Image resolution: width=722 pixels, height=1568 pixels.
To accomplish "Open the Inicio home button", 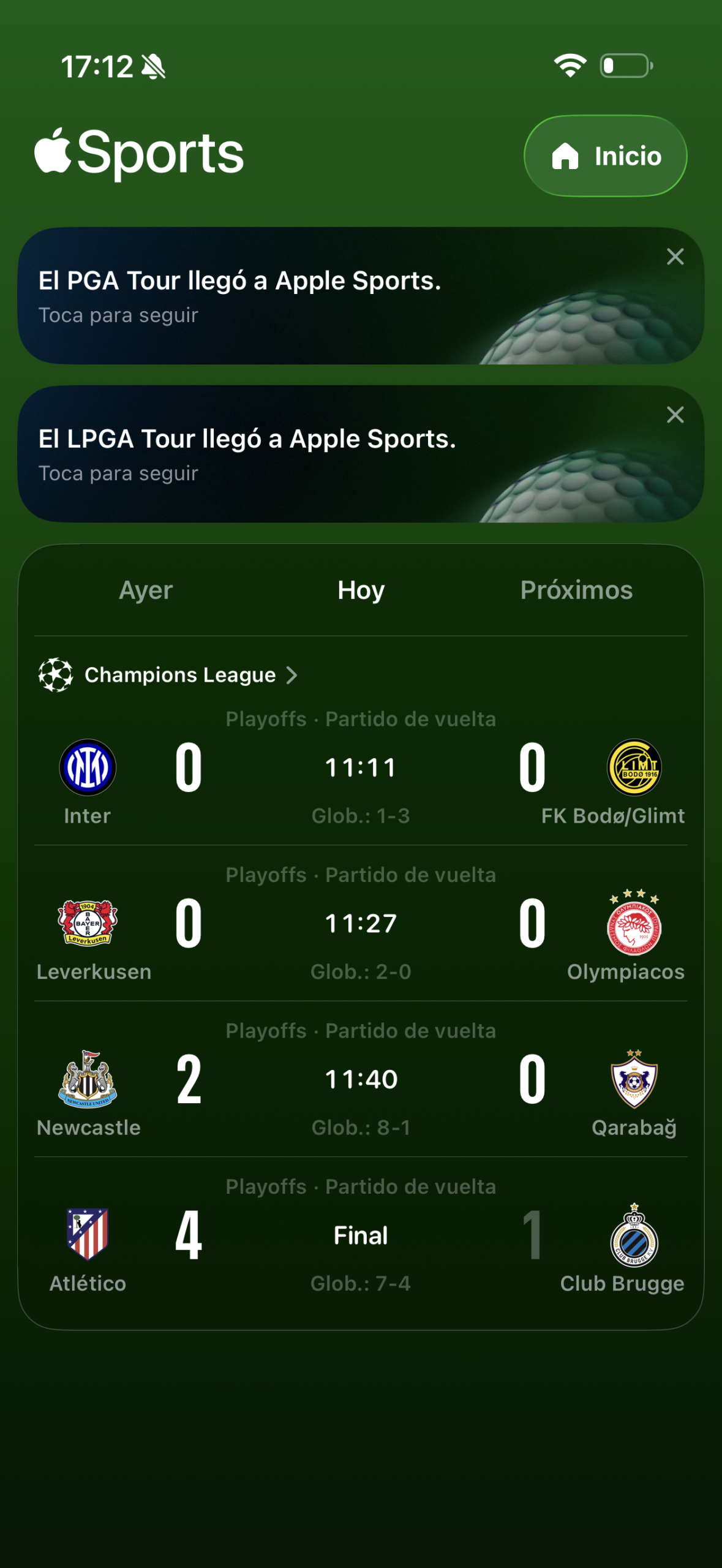I will pos(605,156).
